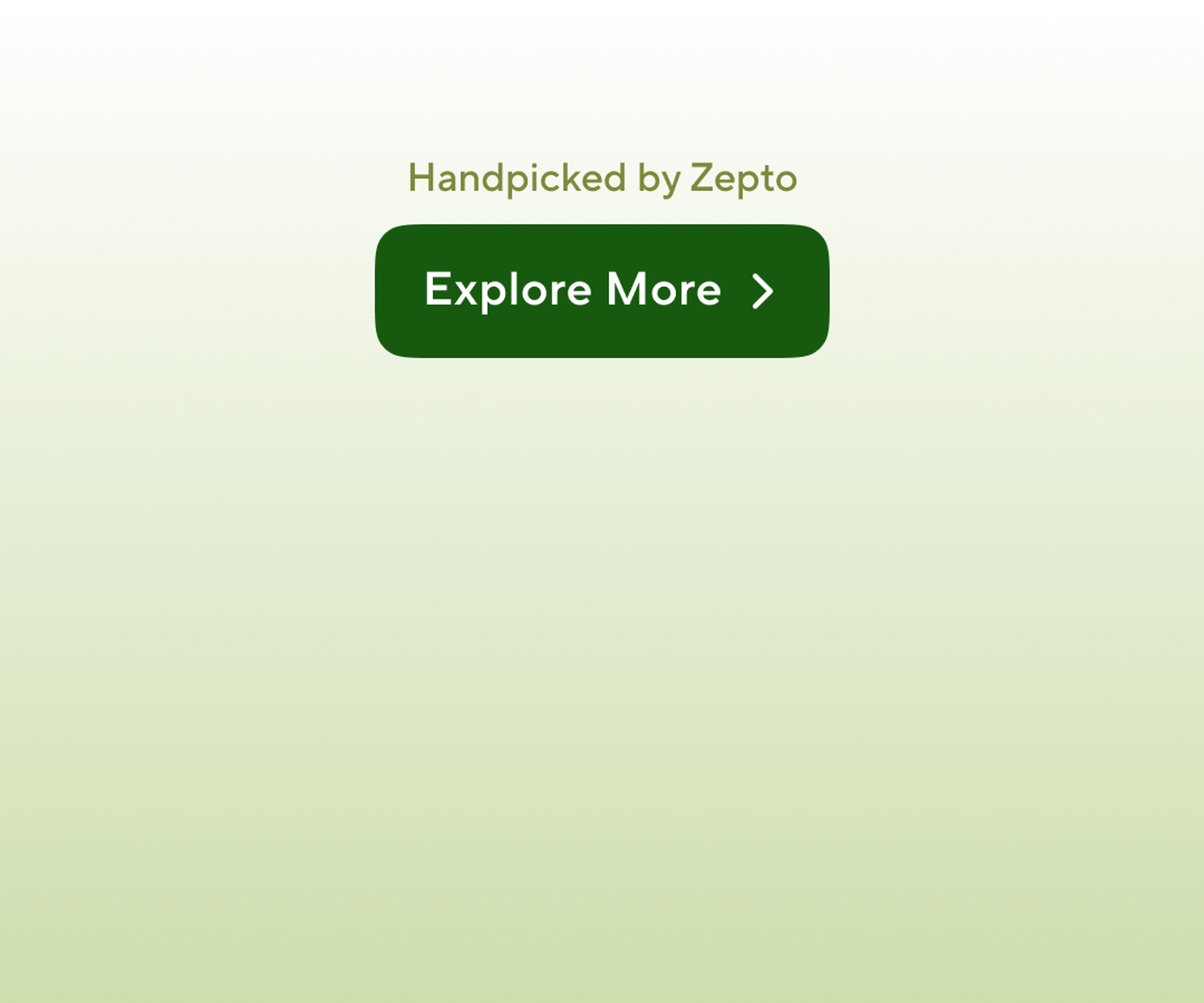Tap the Explore More button

pyautogui.click(x=601, y=290)
